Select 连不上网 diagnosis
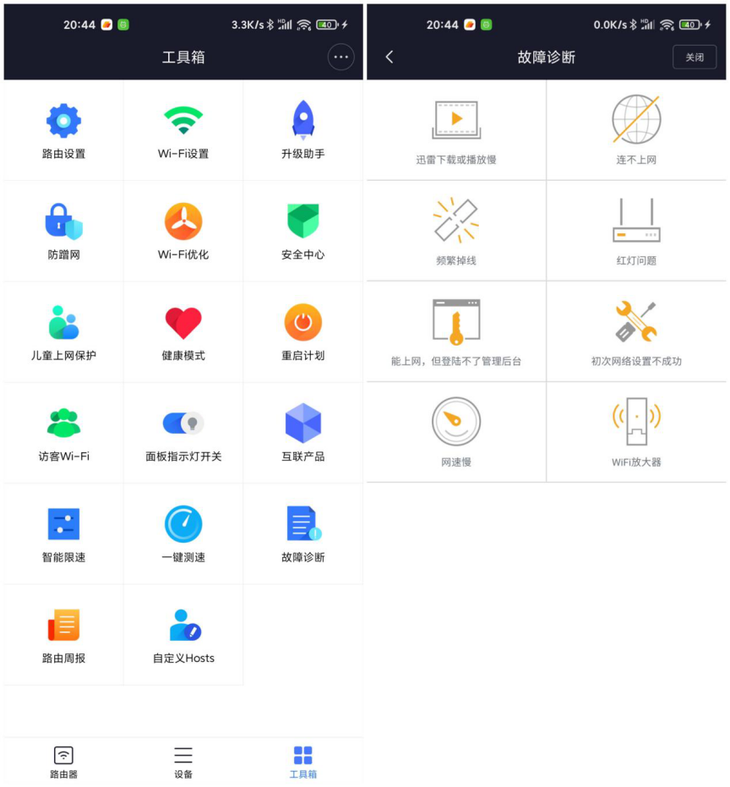Image resolution: width=730 pixels, height=787 pixels. [x=636, y=130]
